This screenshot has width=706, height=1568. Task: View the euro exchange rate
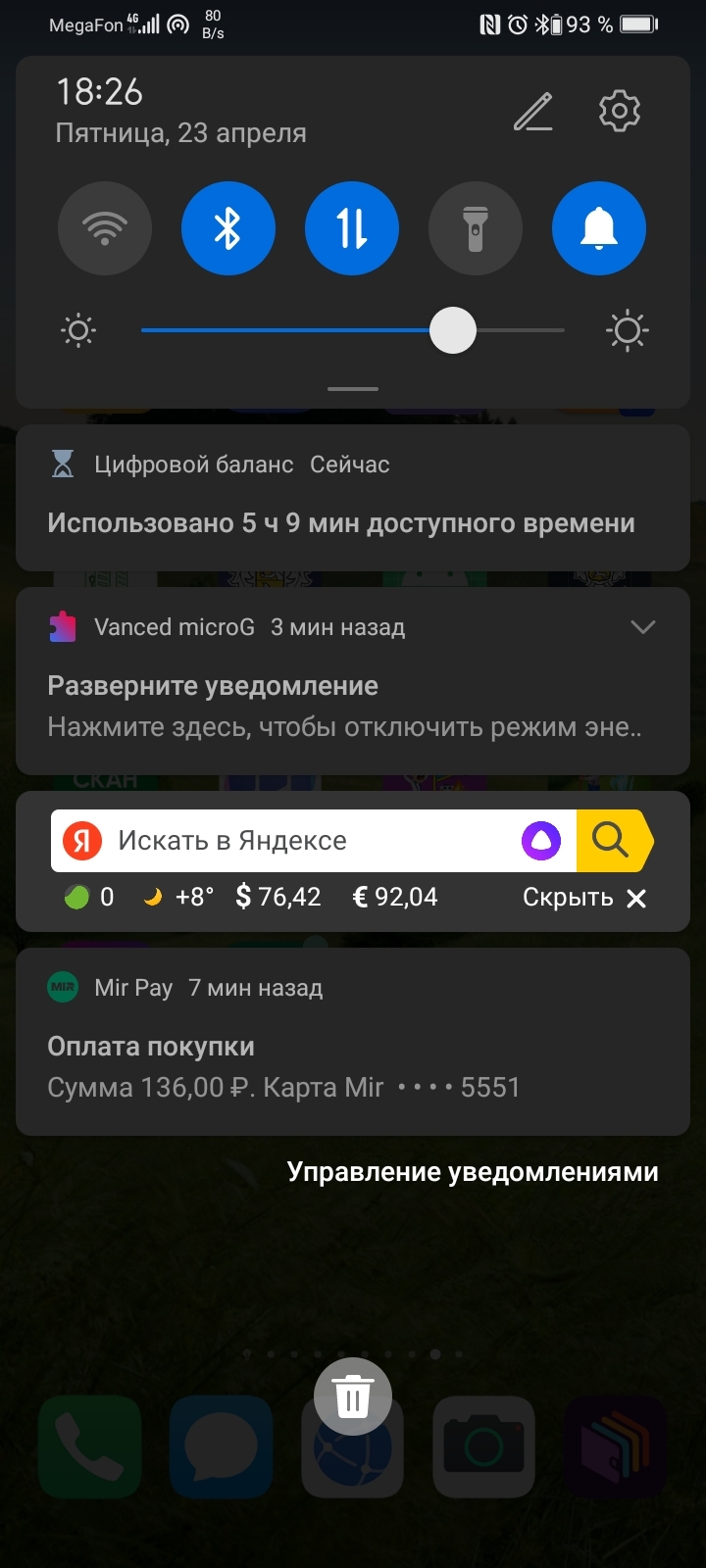[x=395, y=897]
